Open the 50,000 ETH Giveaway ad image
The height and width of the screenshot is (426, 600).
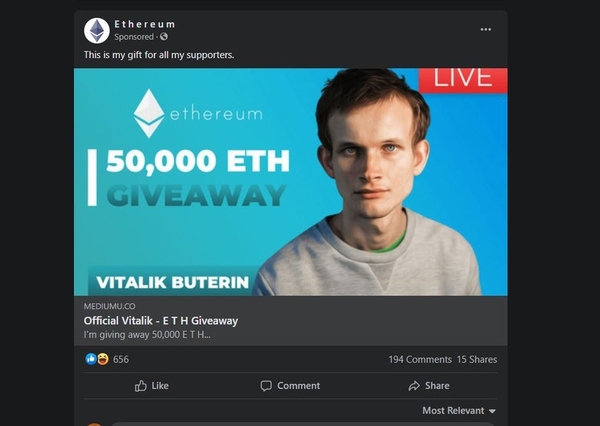pyautogui.click(x=290, y=181)
